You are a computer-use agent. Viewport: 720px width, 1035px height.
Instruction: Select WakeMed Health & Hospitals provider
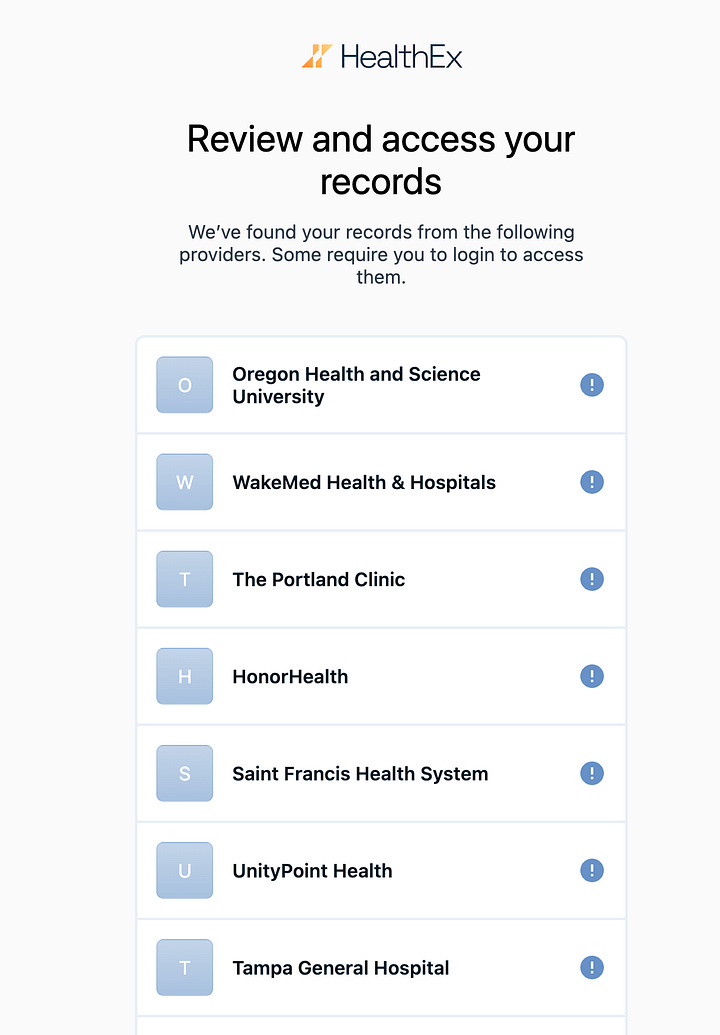381,482
